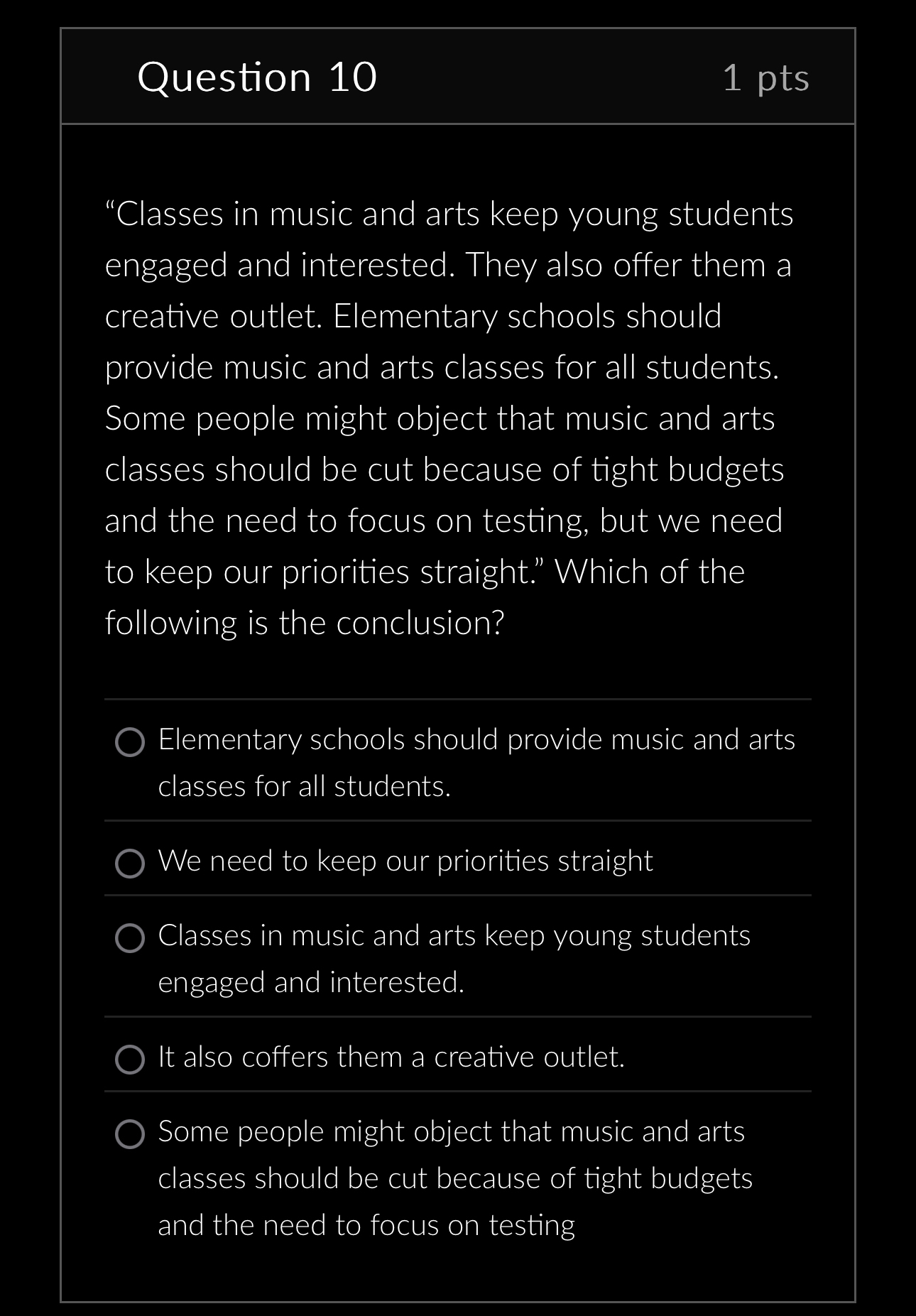Click the radio circle beside the fourth option
Image resolution: width=916 pixels, height=1316 pixels.
(129, 1057)
